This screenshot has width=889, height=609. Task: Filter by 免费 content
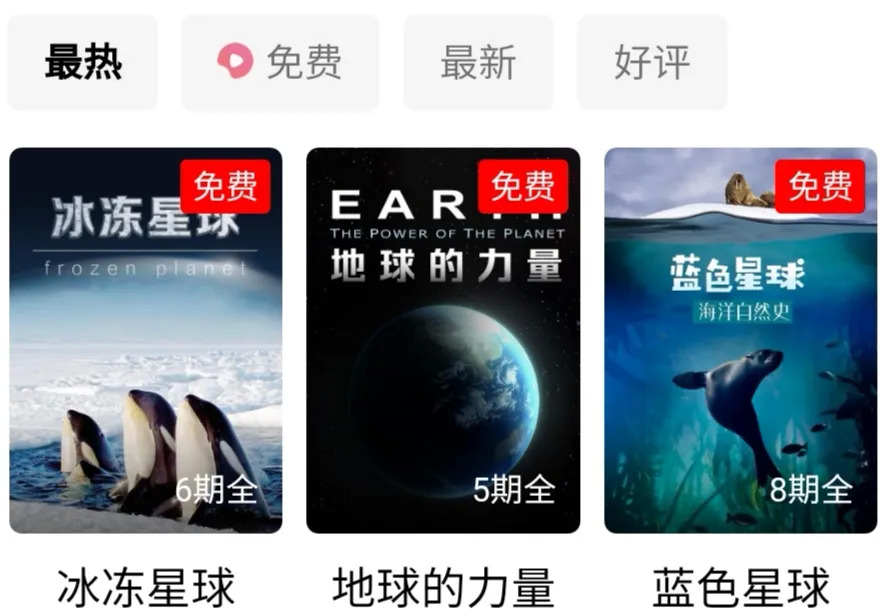280,63
